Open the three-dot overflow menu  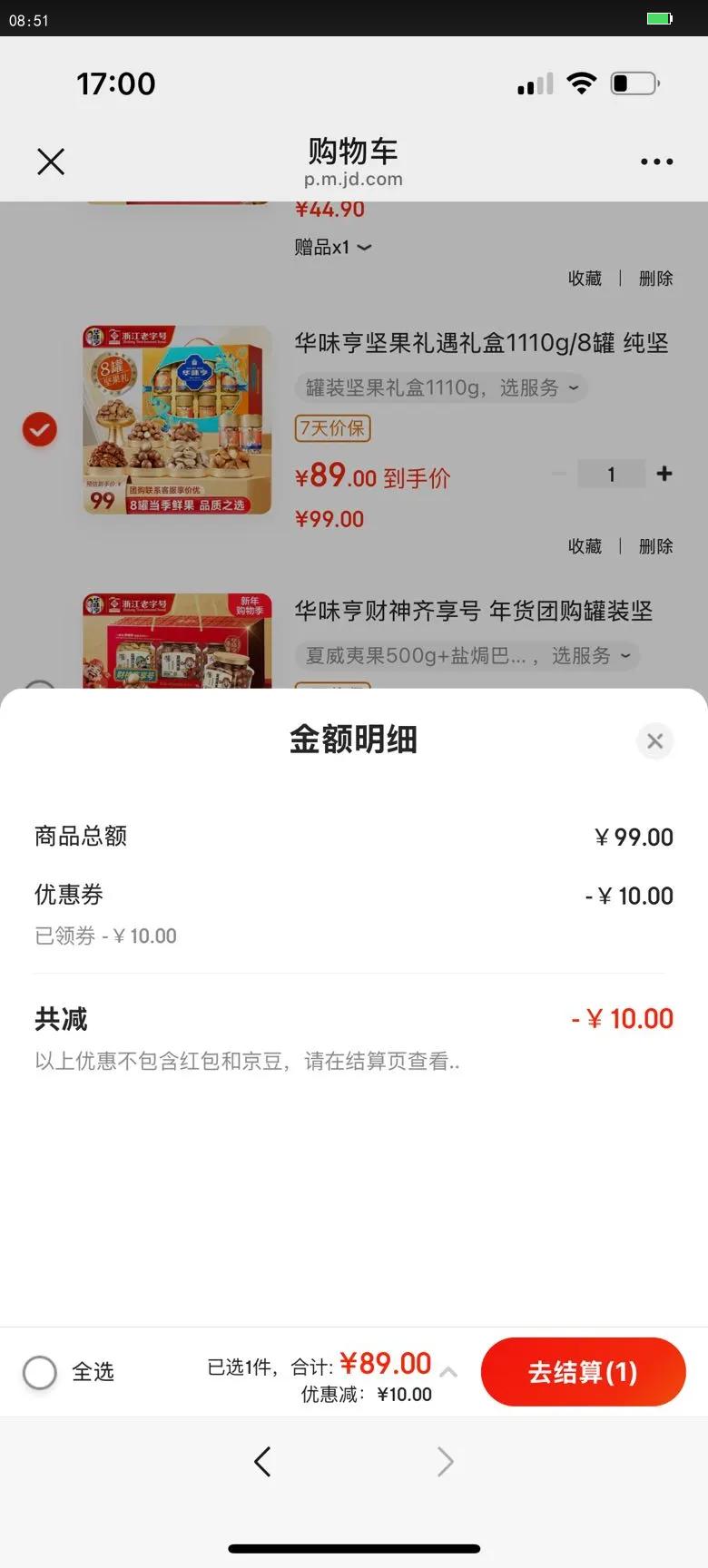tap(656, 162)
